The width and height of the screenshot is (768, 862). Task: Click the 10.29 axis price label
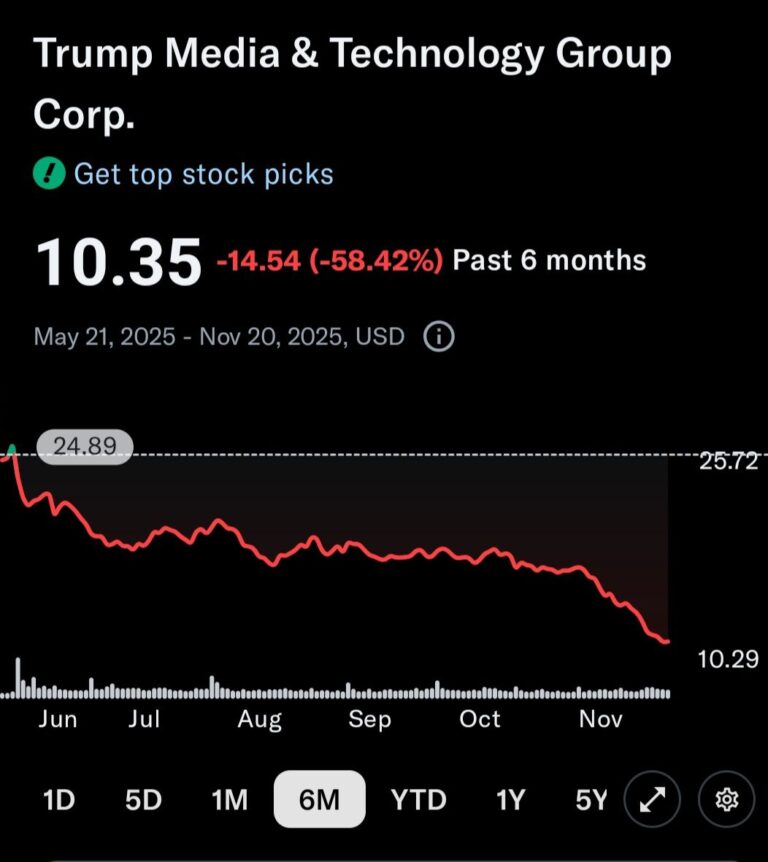[727, 659]
